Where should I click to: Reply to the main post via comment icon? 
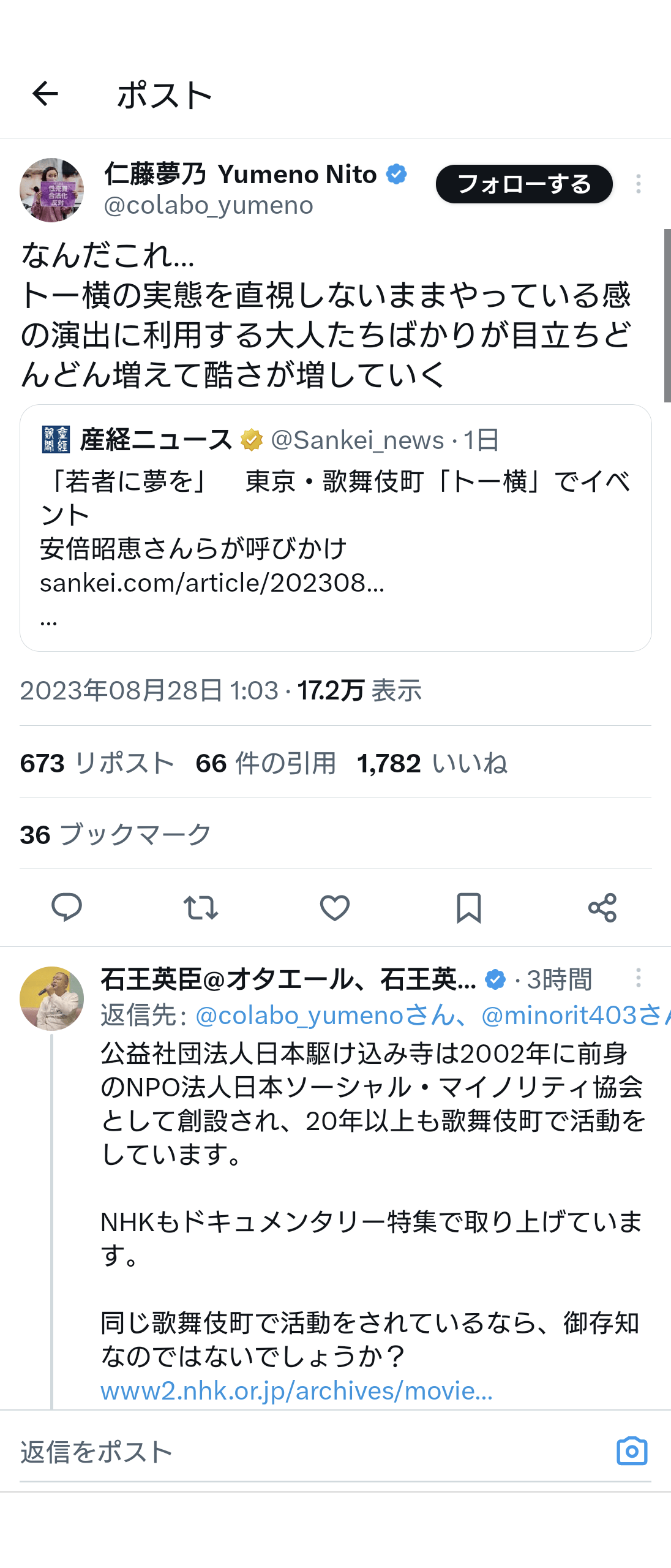click(67, 907)
